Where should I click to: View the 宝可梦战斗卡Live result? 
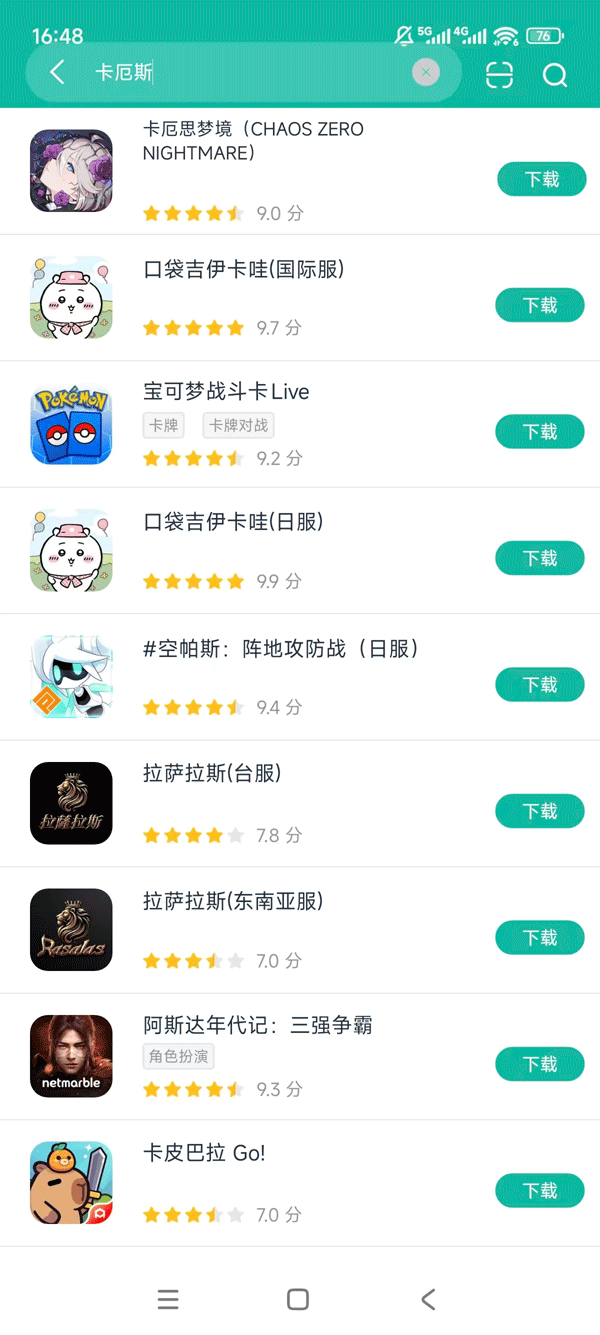(x=226, y=392)
